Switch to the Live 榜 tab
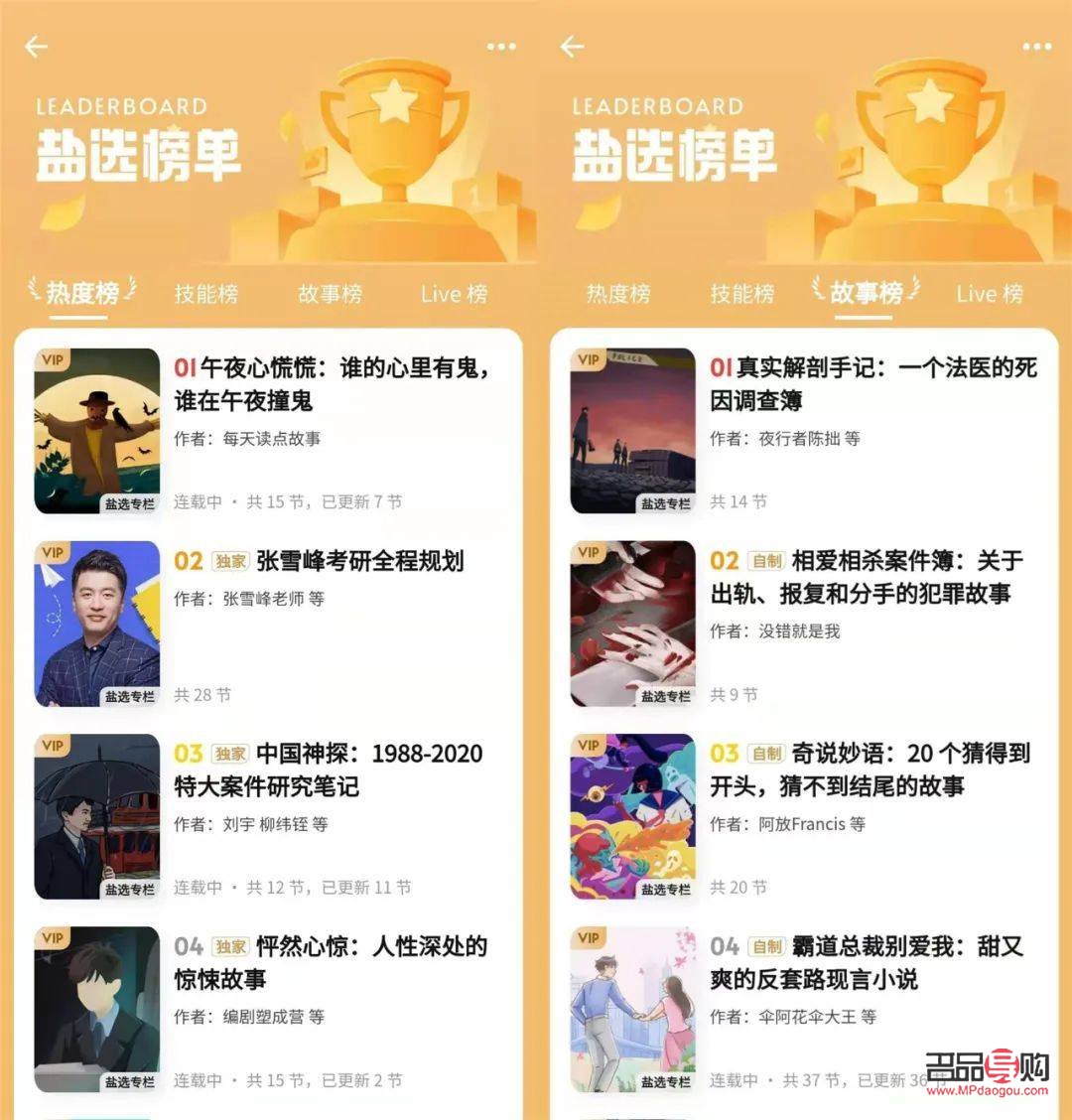 [453, 293]
